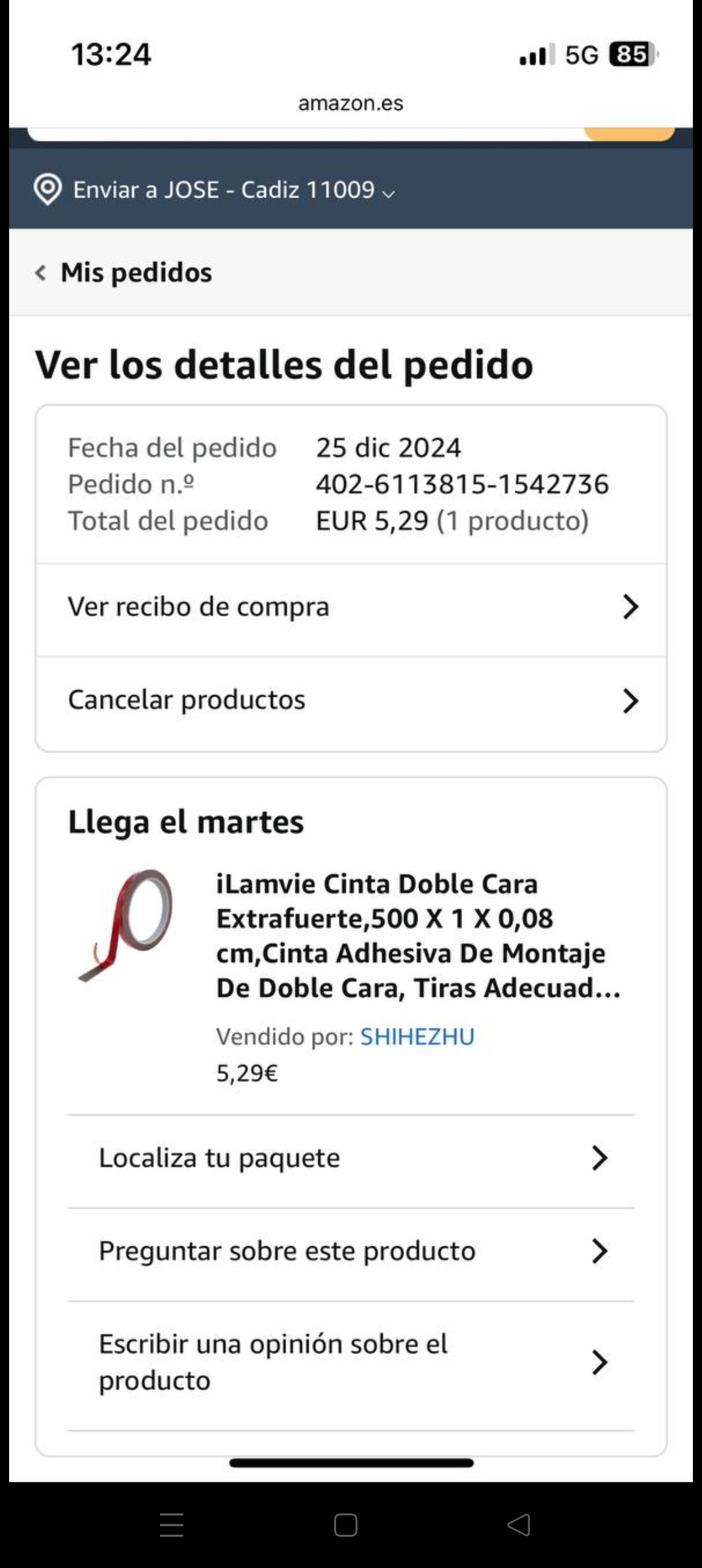Open seller SHIHEZHU page
The image size is (702, 1568).
(417, 1037)
